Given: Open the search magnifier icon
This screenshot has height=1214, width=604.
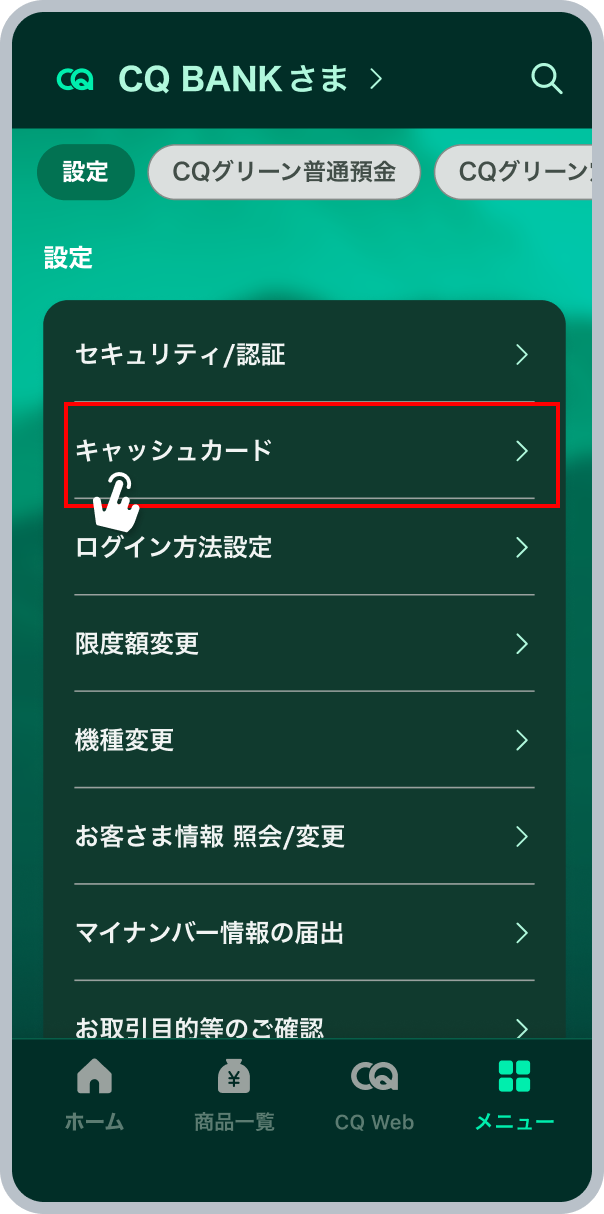Looking at the screenshot, I should coord(546,78).
